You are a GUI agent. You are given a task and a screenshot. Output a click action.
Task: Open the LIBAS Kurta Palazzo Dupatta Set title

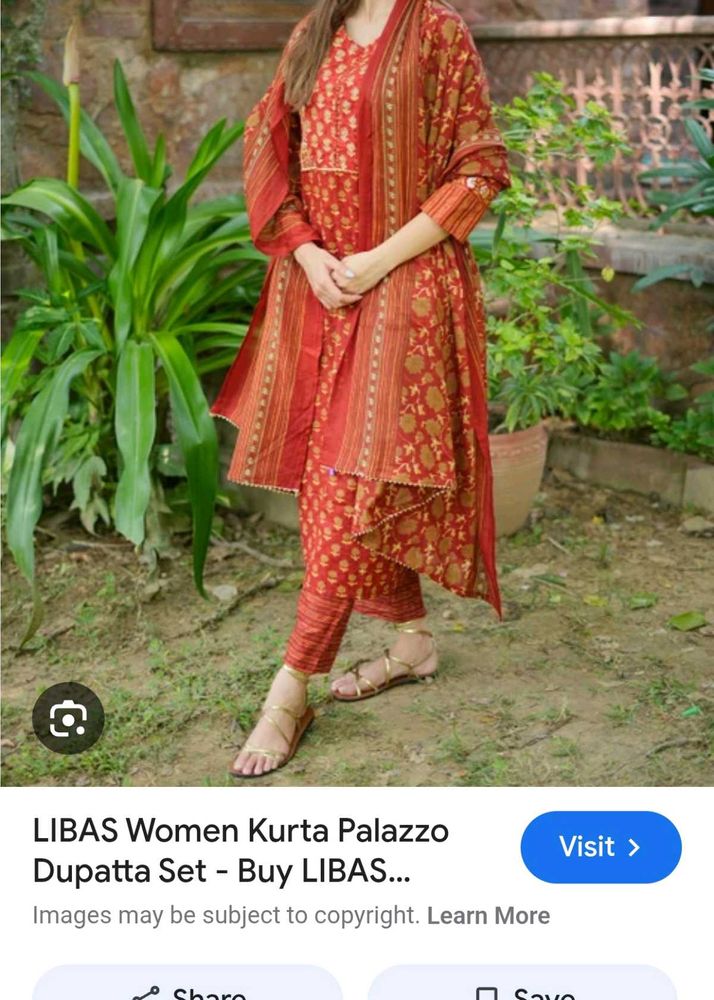(240, 850)
